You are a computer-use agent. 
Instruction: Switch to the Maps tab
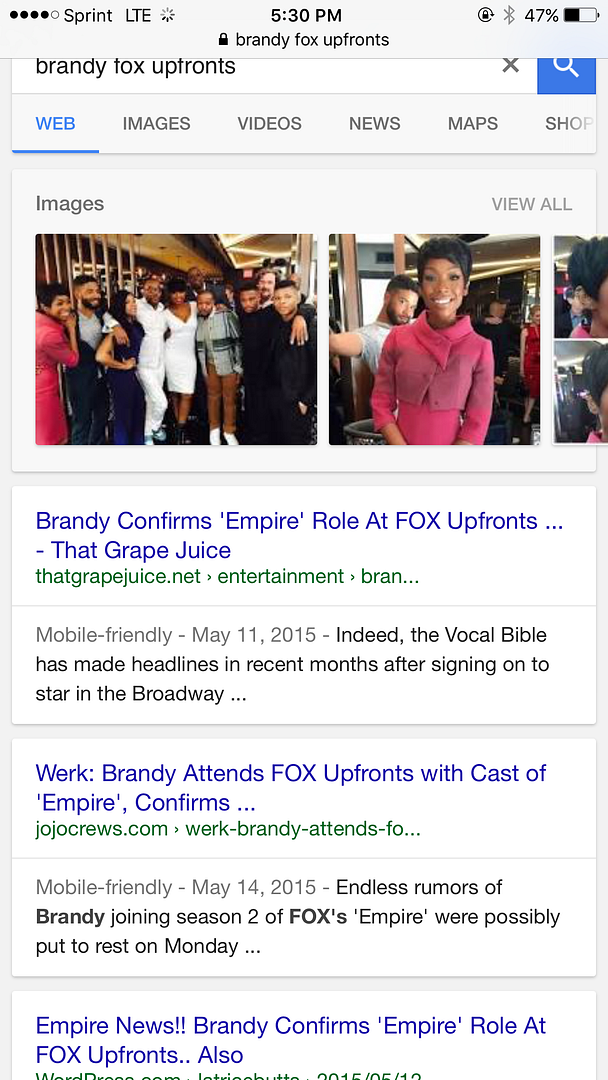point(473,124)
